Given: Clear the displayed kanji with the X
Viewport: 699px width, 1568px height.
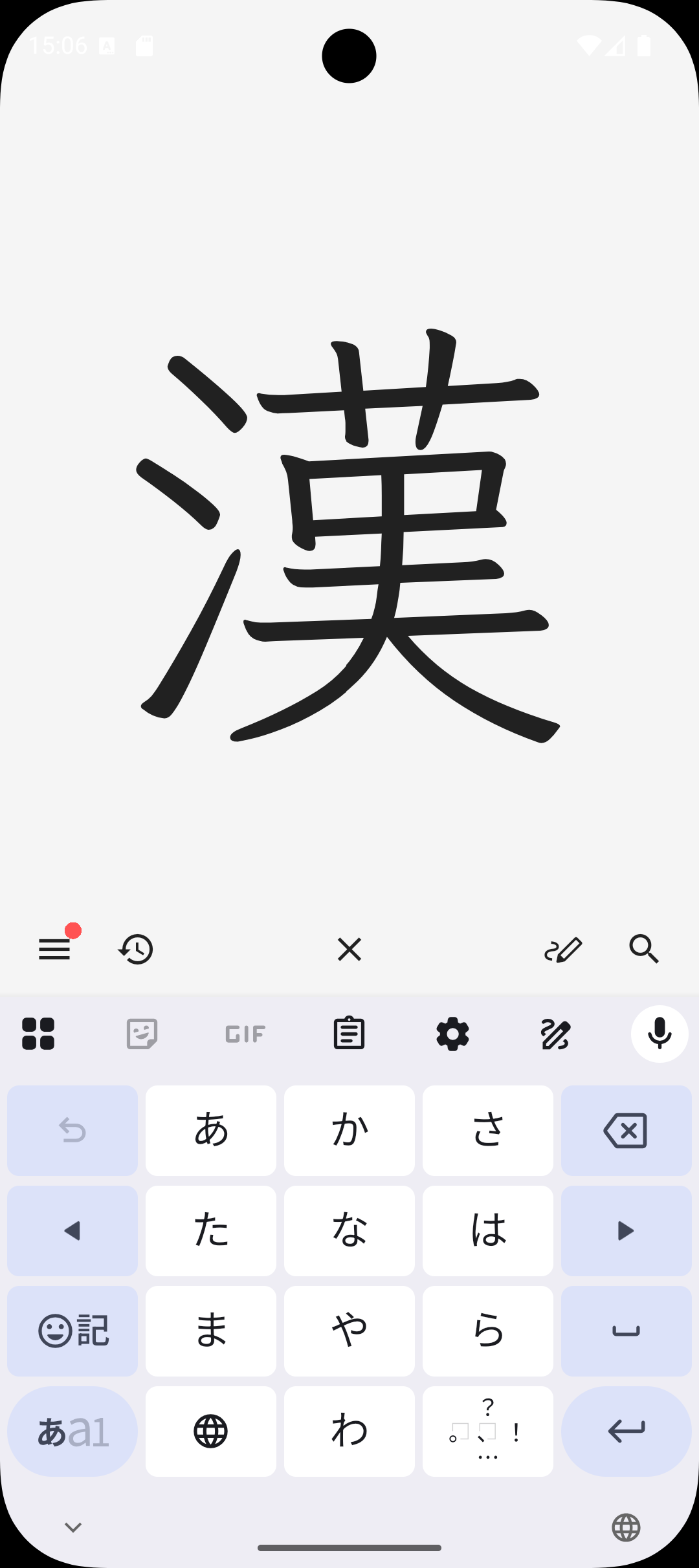Looking at the screenshot, I should (349, 949).
